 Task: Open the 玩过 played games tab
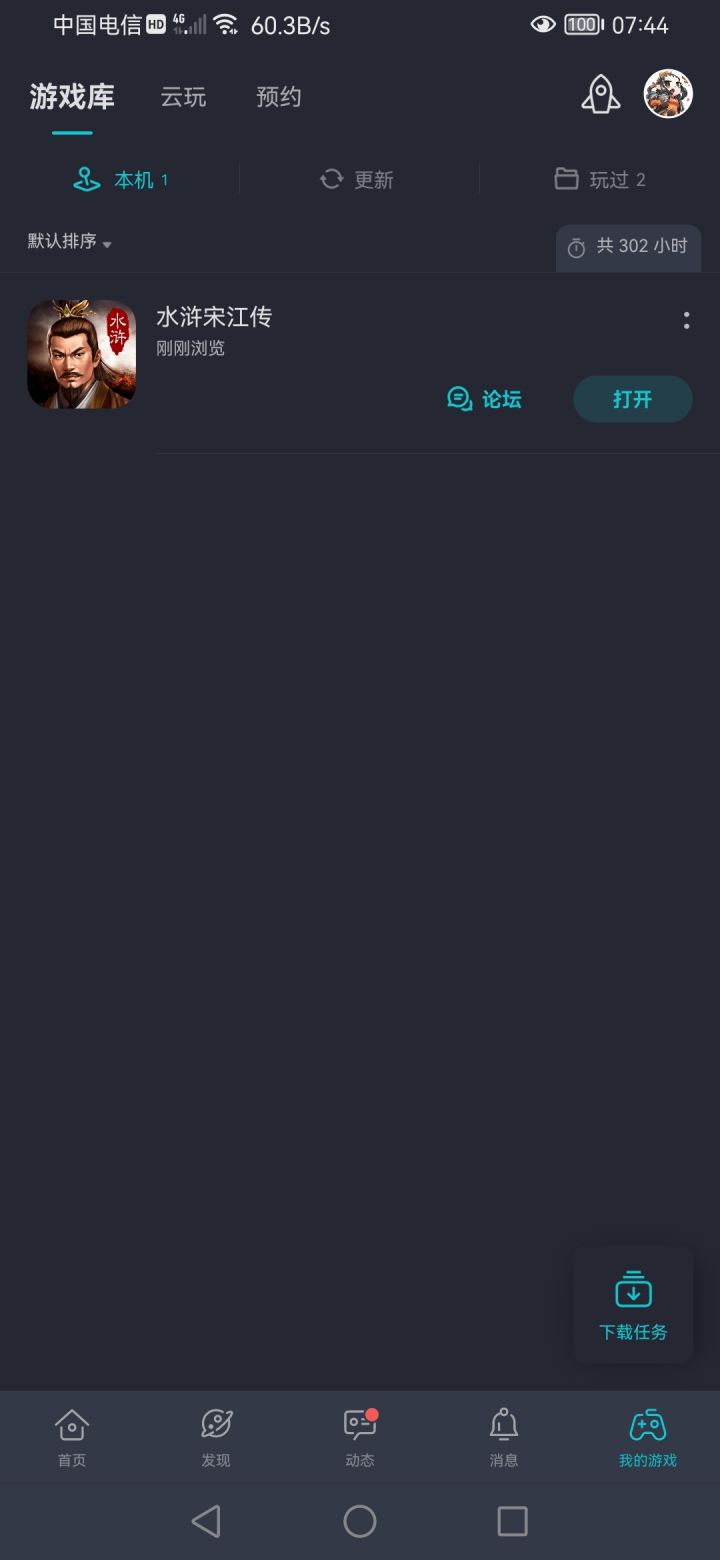pos(600,179)
